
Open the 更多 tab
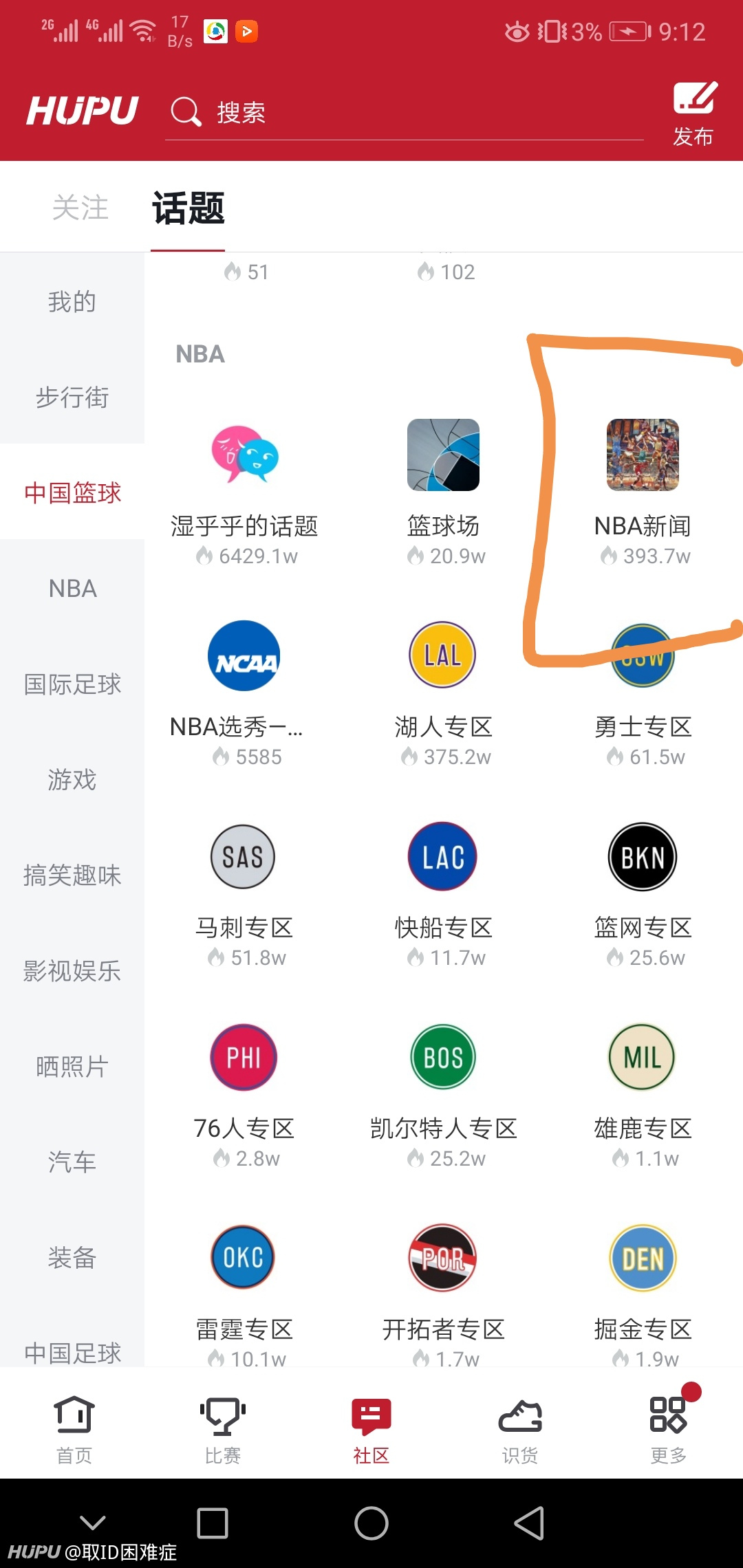pyautogui.click(x=669, y=1429)
